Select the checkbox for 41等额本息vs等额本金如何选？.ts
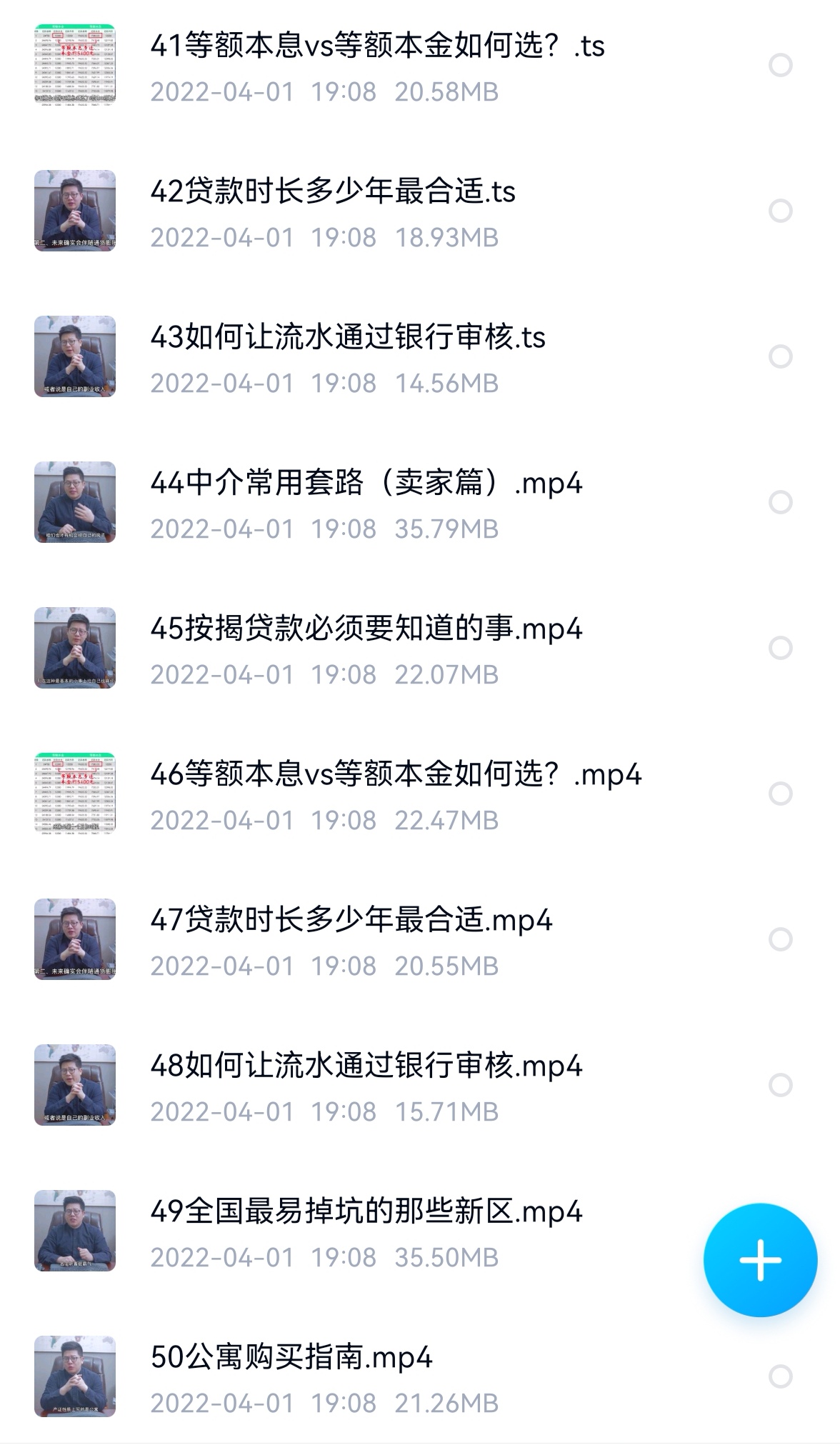The image size is (840, 1445). coord(780,65)
